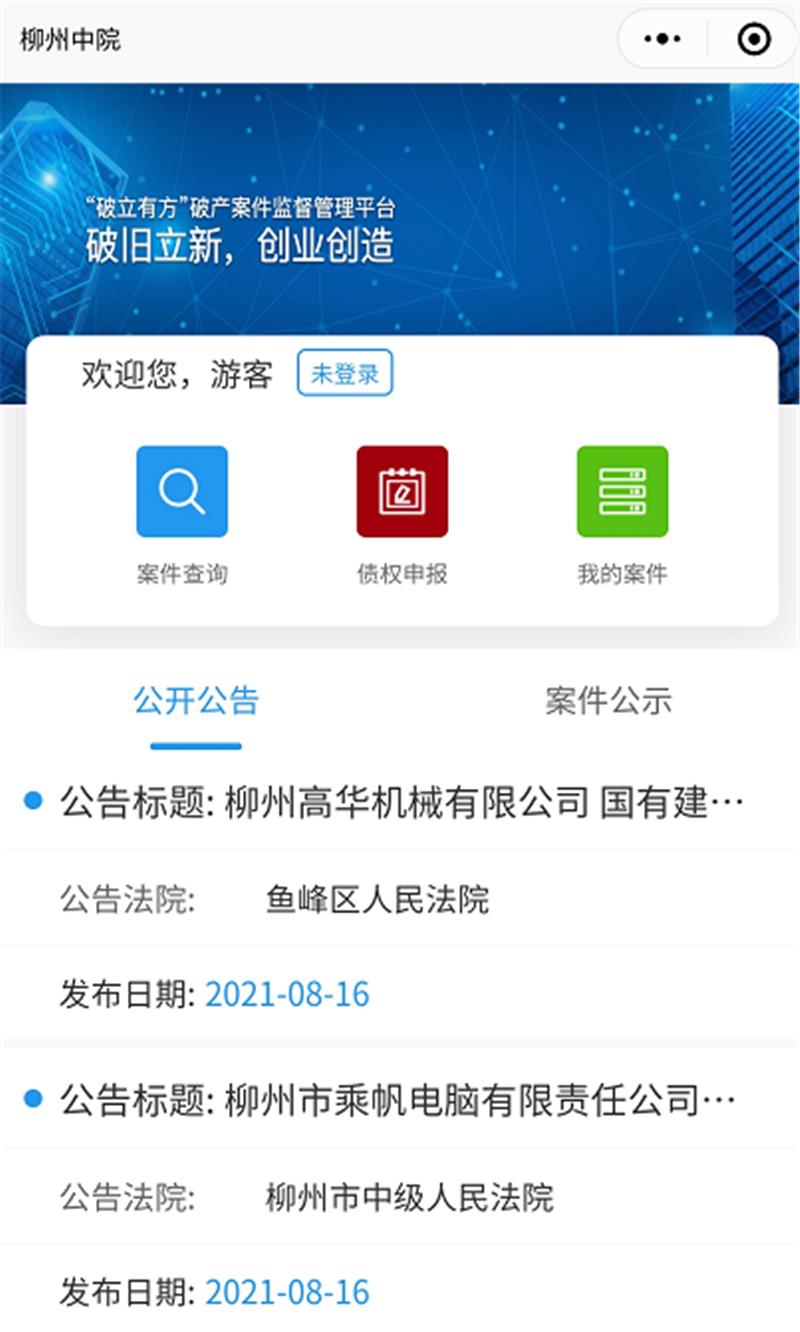Close the mini program with the circle button
Viewport: 800px width, 1332px height.
click(753, 40)
